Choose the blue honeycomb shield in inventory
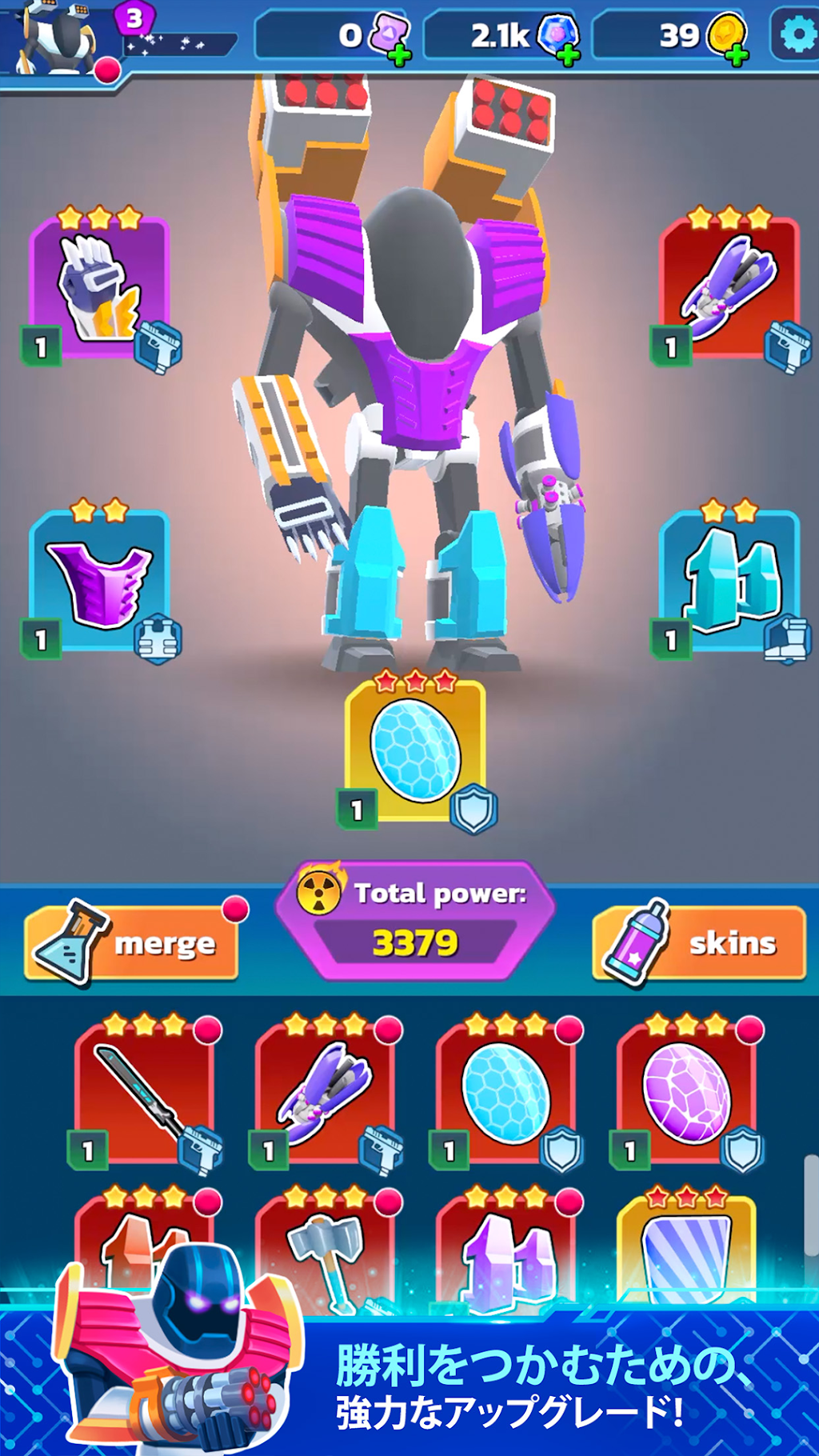The width and height of the screenshot is (819, 1456). [x=506, y=1093]
